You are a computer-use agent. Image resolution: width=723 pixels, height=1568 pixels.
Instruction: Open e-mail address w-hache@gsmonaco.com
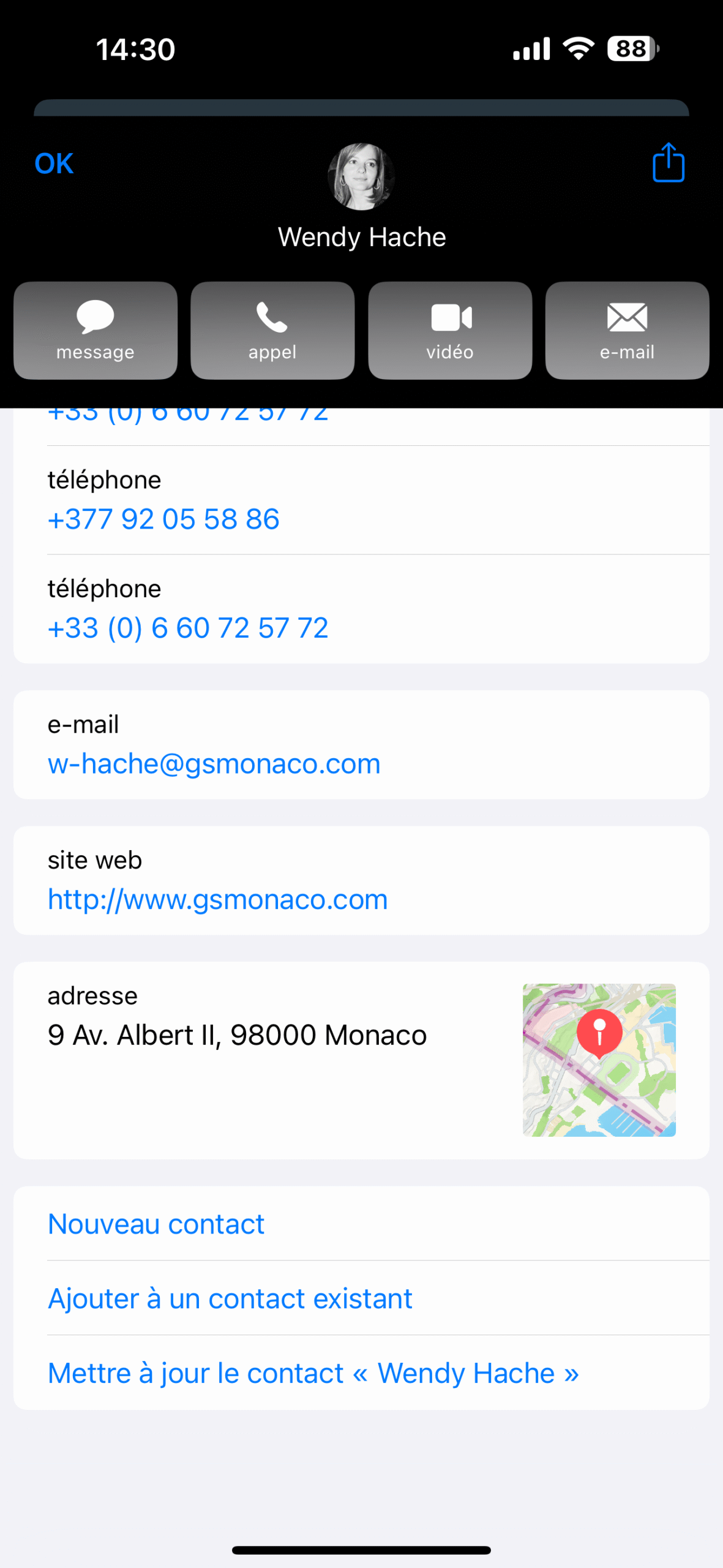point(214,764)
